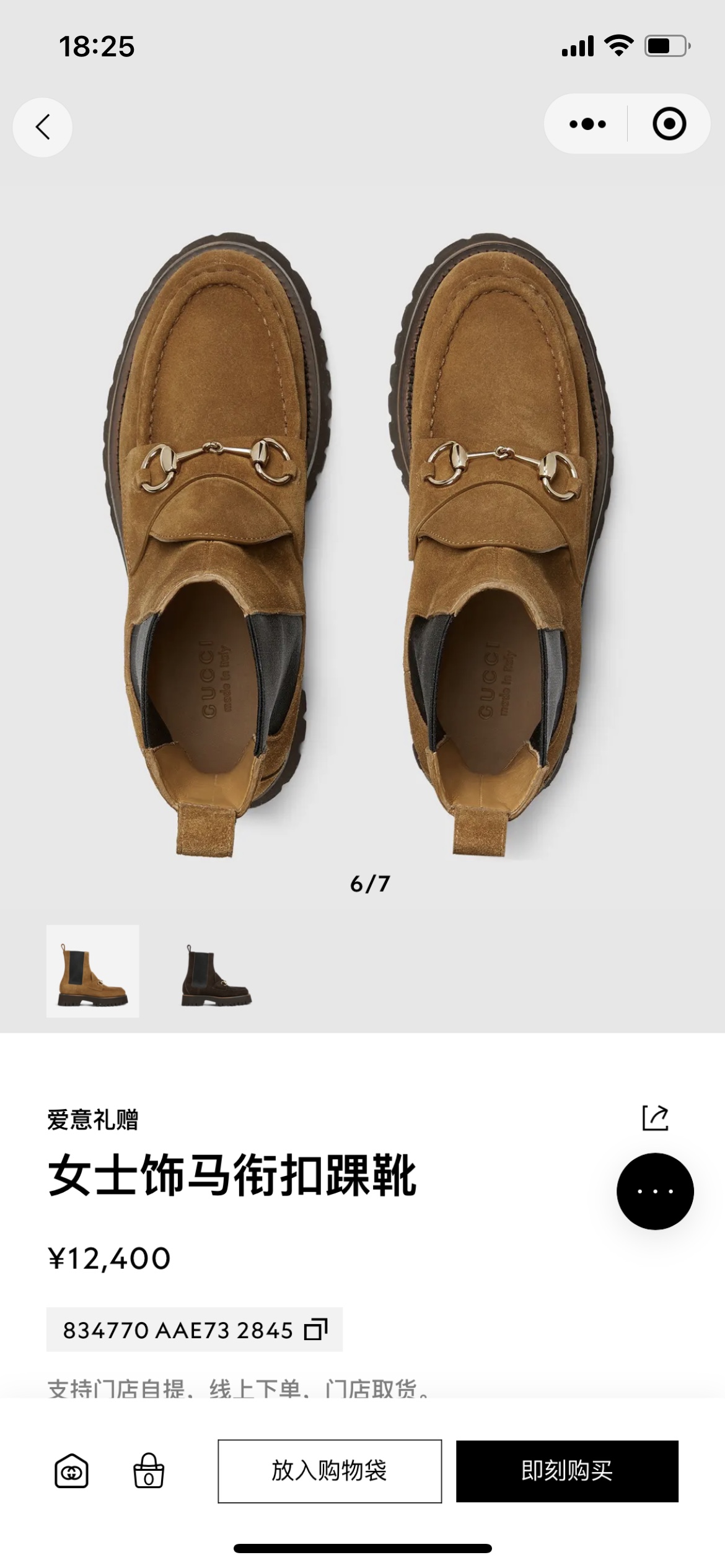View the boots product image full screen

tap(362, 545)
